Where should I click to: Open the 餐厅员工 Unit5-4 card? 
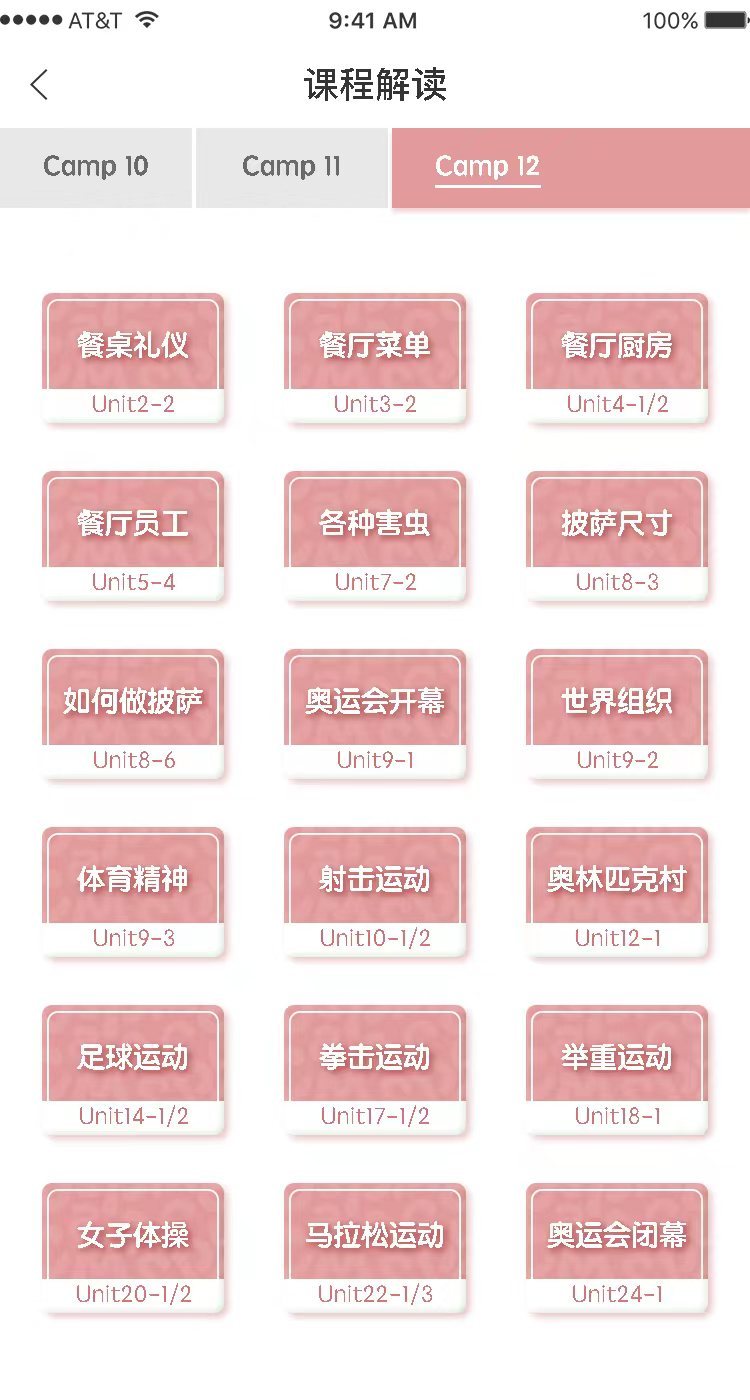[133, 536]
